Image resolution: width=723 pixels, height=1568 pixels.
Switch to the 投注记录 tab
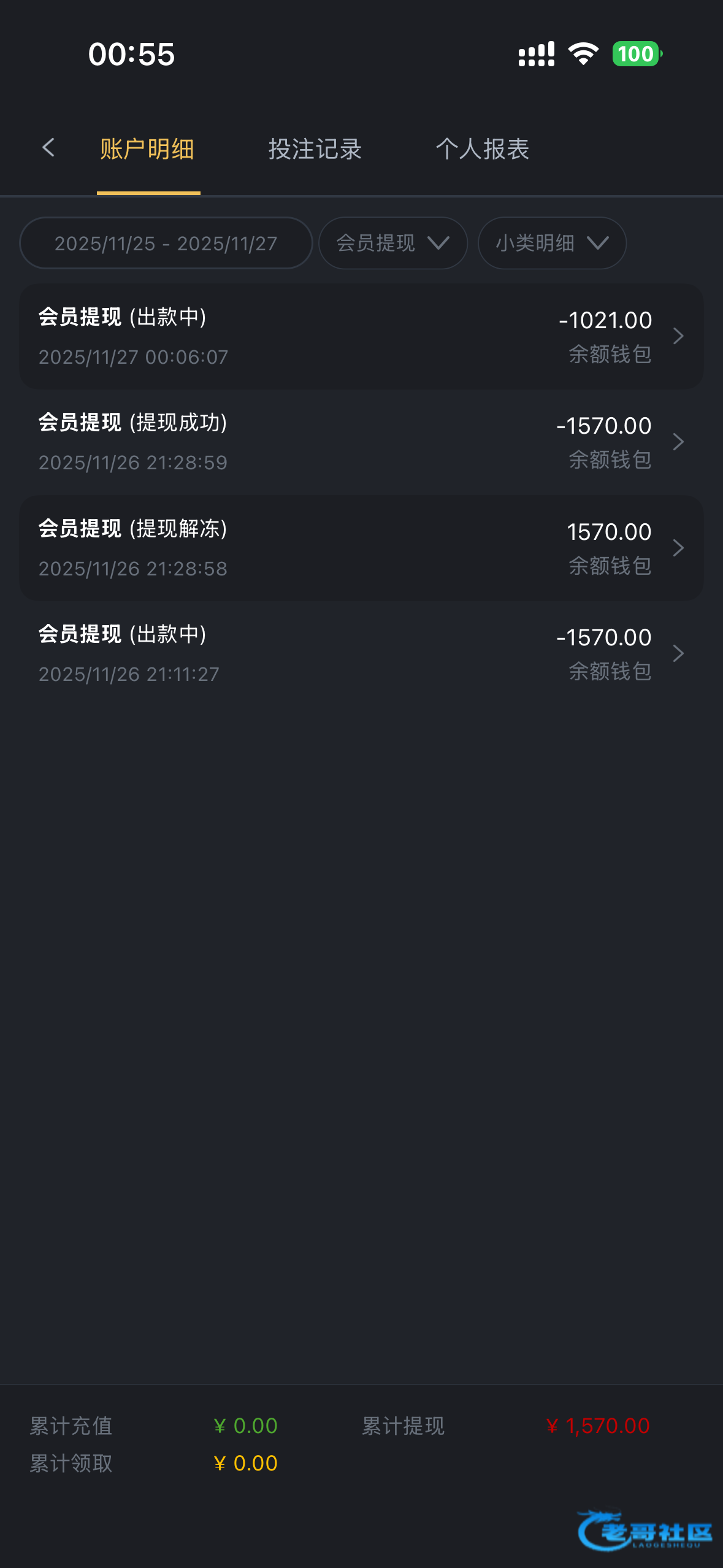pyautogui.click(x=315, y=149)
